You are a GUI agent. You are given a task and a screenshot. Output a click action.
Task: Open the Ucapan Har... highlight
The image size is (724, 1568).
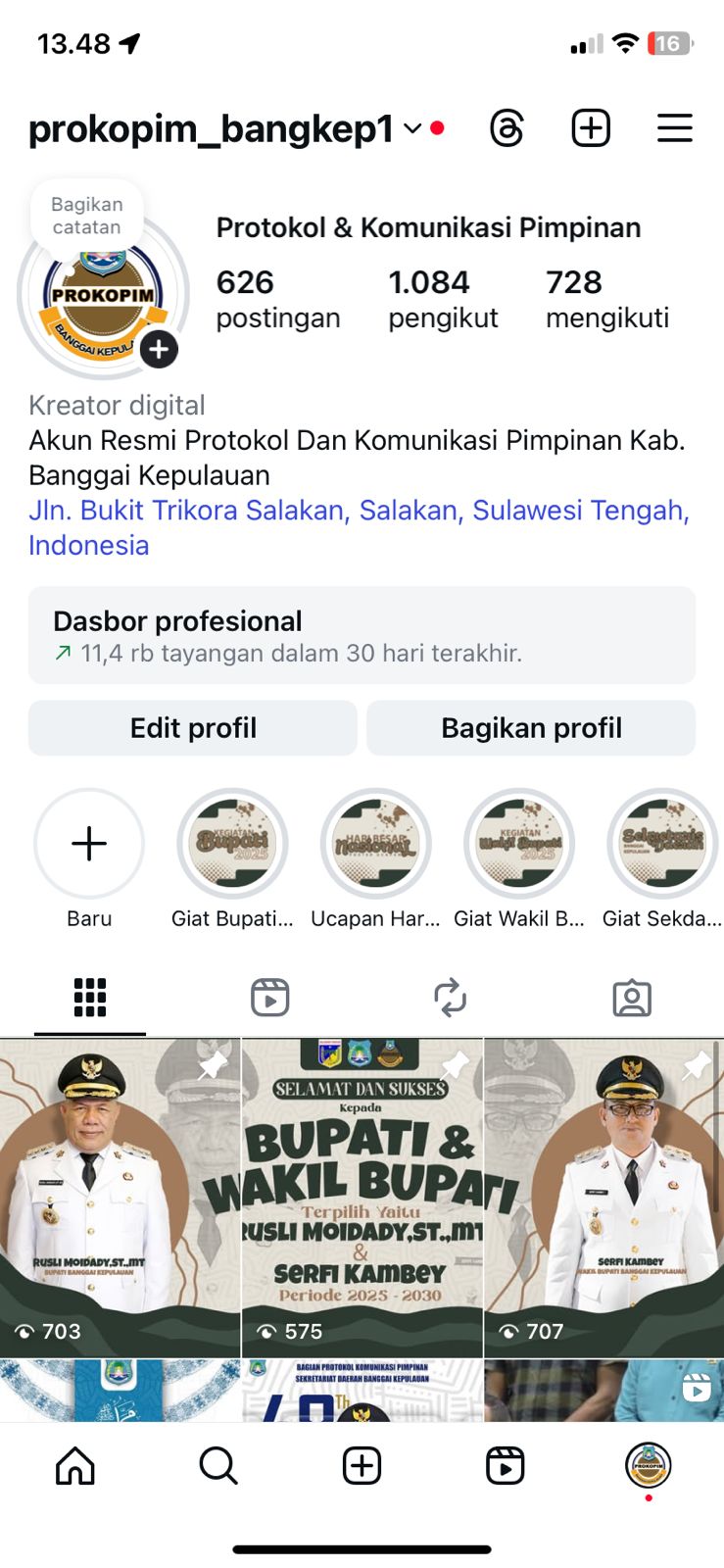coord(375,844)
